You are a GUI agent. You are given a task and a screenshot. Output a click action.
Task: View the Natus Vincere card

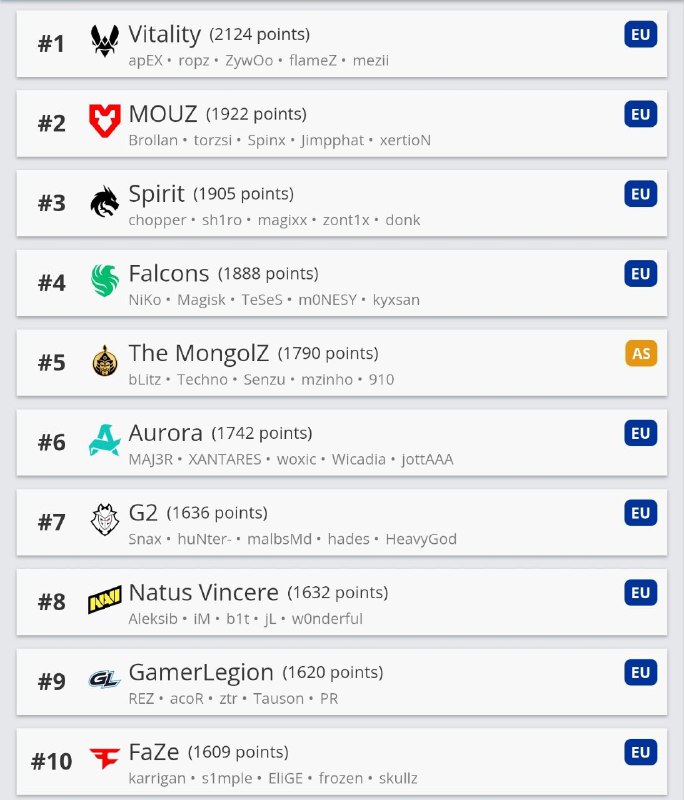point(340,602)
